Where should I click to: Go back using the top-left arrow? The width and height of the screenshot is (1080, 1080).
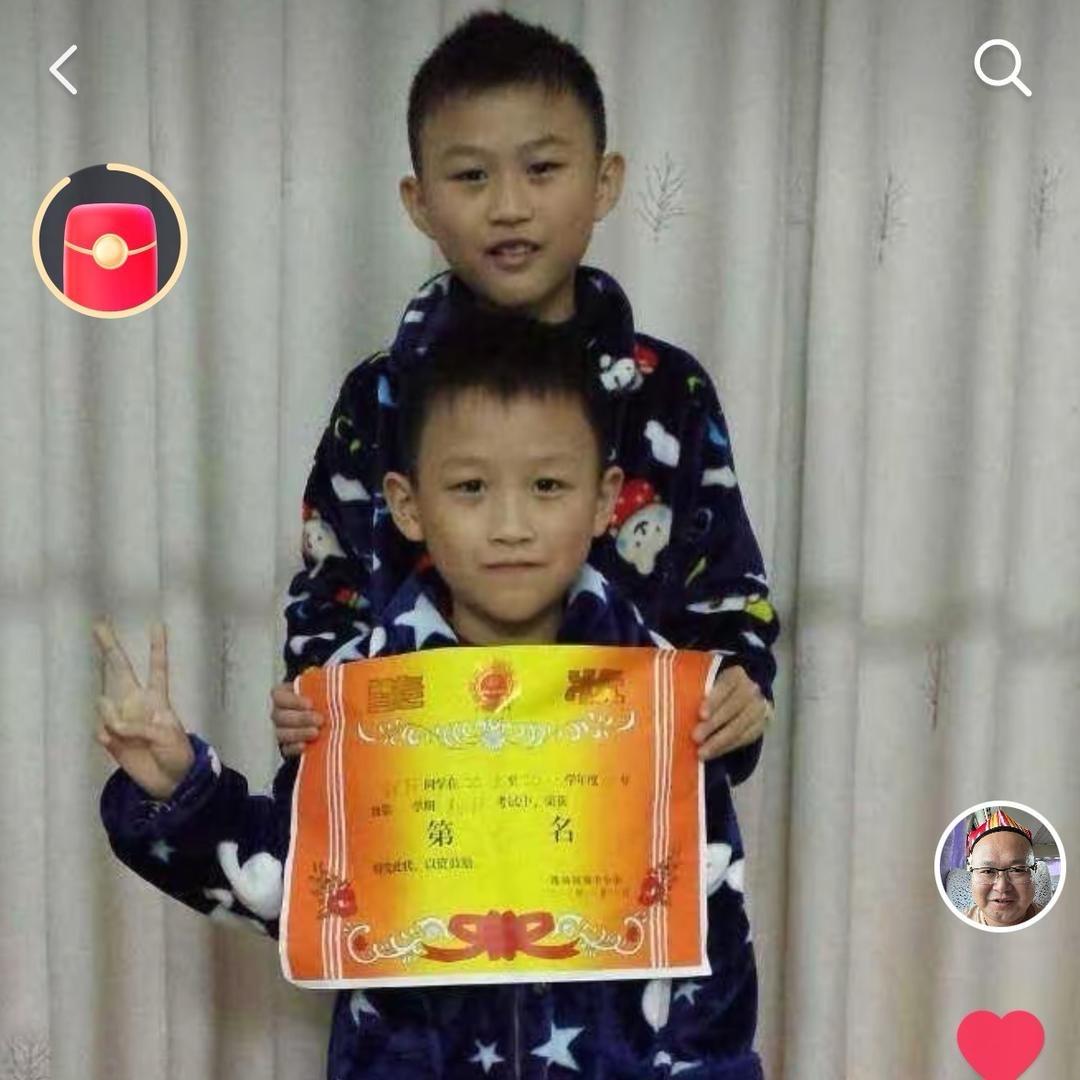point(64,70)
